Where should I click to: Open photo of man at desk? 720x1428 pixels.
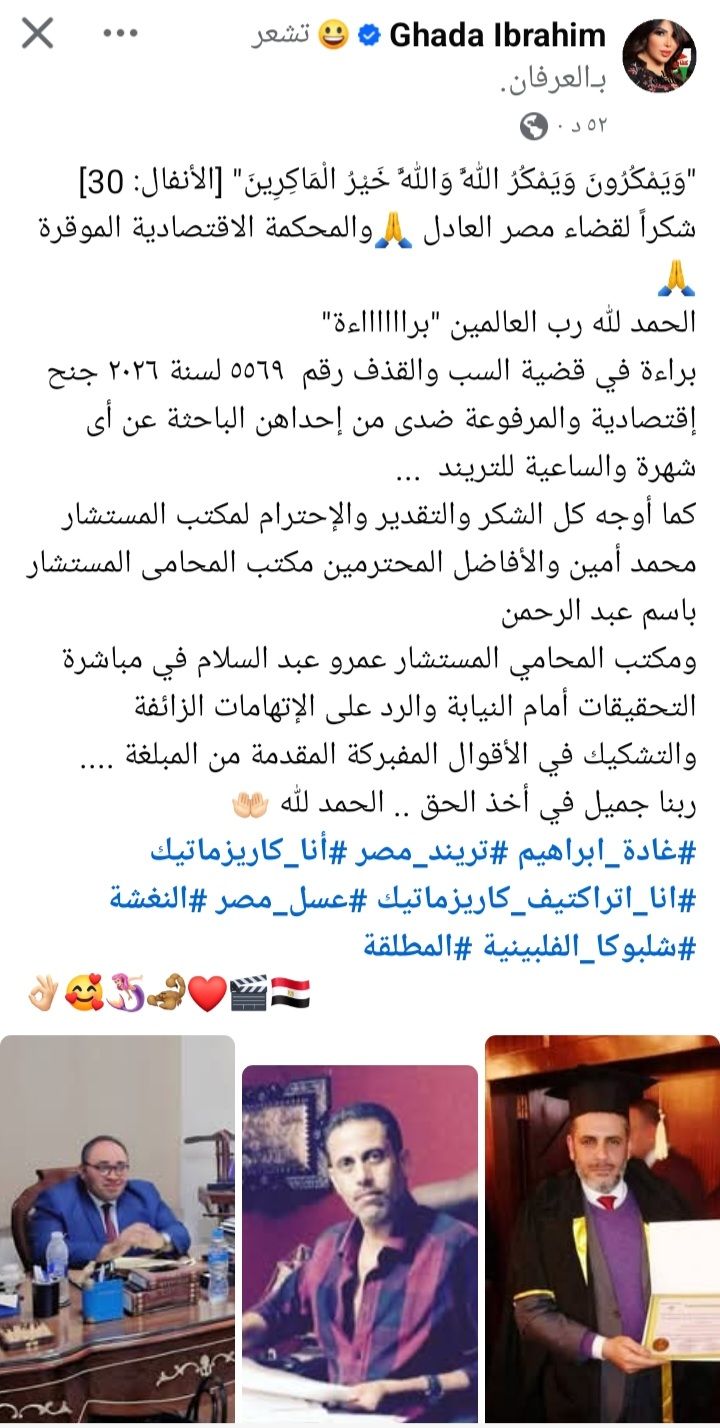pyautogui.click(x=117, y=1227)
